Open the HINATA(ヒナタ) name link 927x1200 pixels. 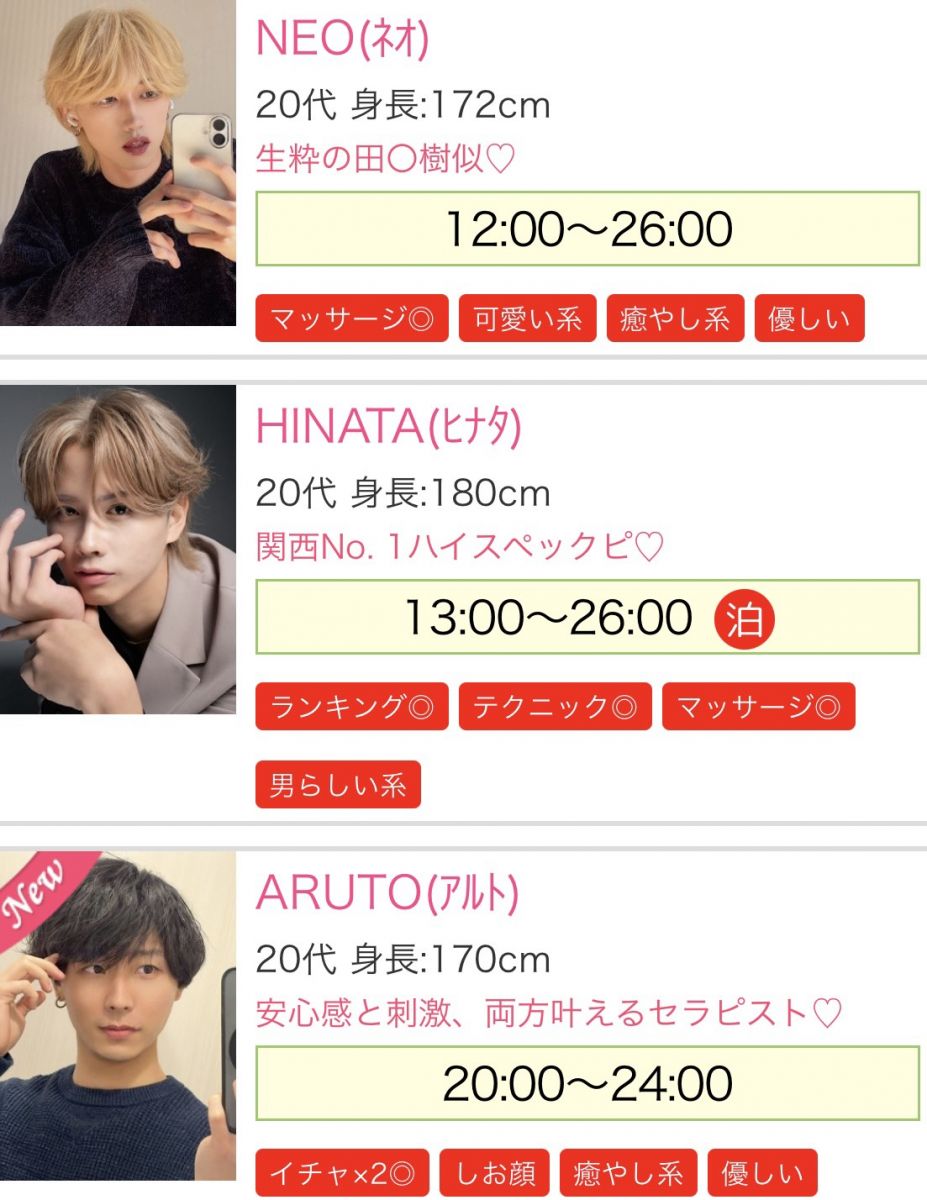389,427
